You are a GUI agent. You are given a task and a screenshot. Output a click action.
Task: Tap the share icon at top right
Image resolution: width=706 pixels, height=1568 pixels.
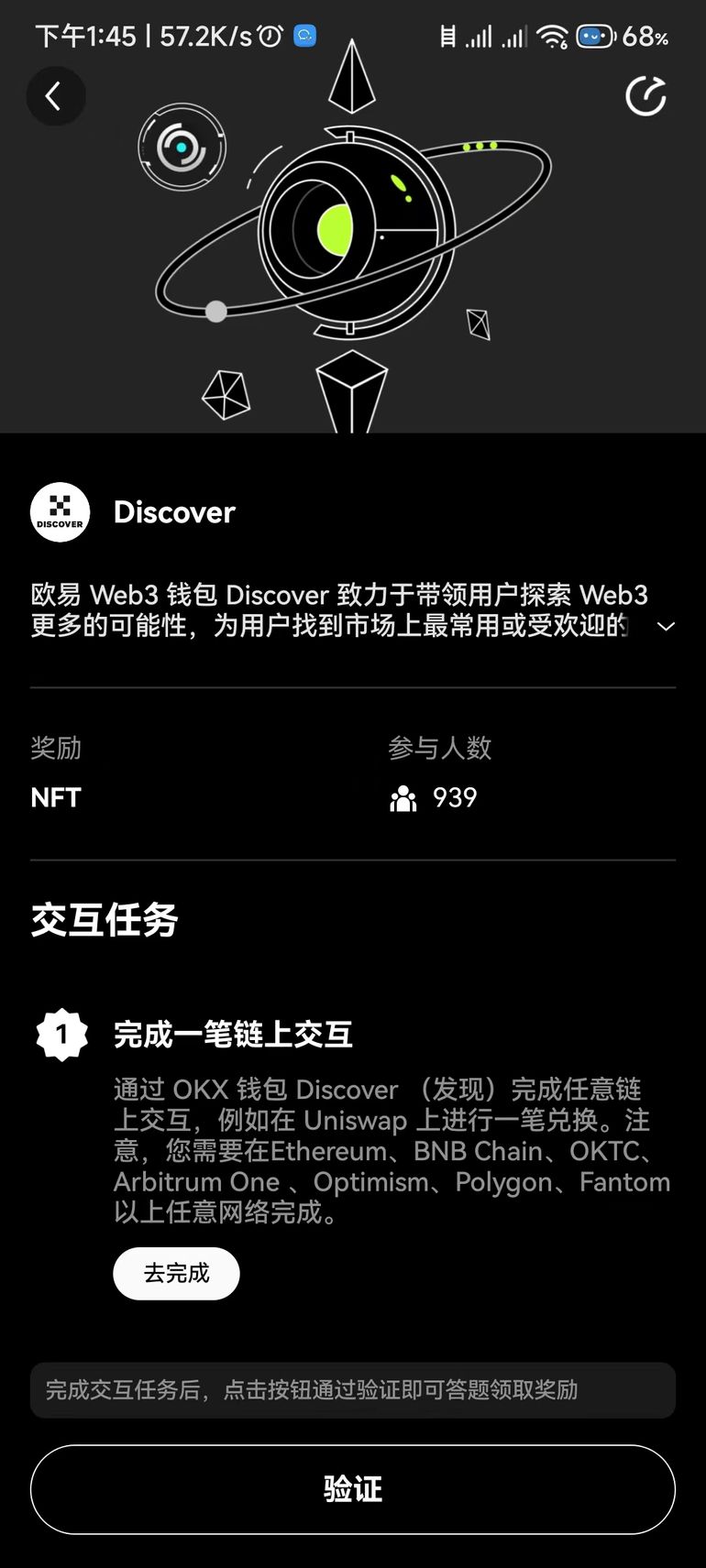pyautogui.click(x=645, y=96)
